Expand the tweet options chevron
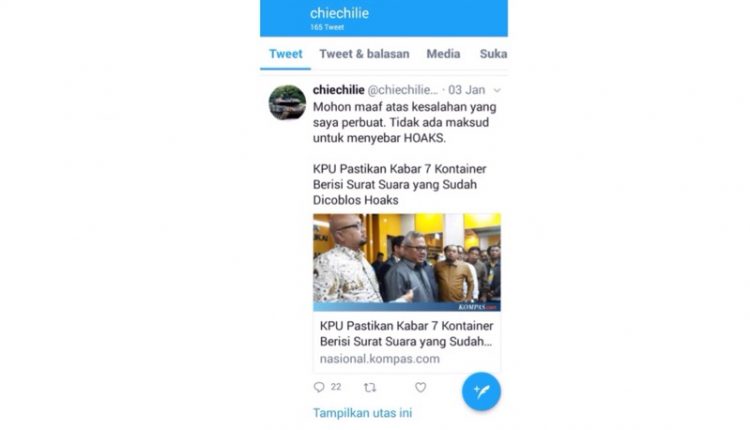Image resolution: width=750 pixels, height=430 pixels. click(x=497, y=90)
